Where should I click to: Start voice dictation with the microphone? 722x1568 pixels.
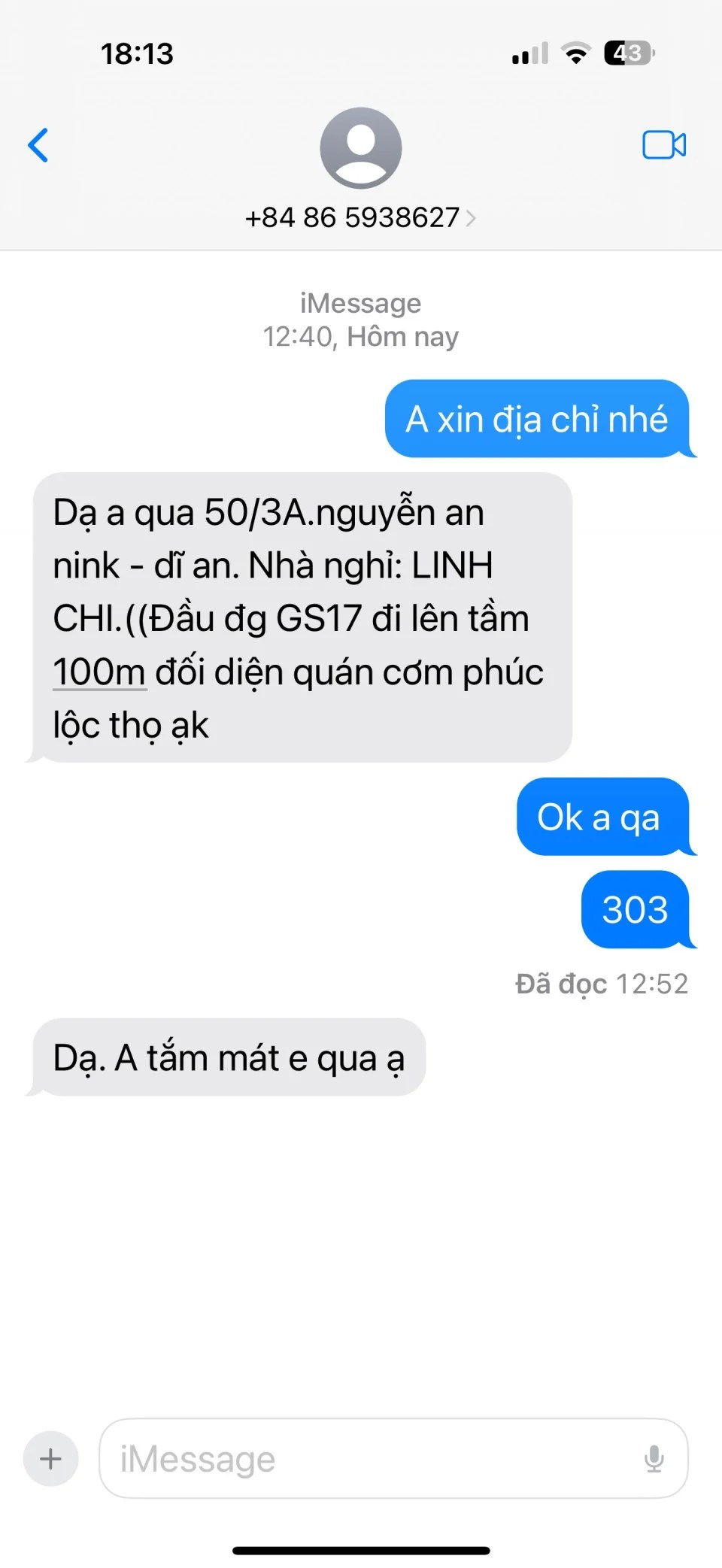pyautogui.click(x=654, y=1459)
